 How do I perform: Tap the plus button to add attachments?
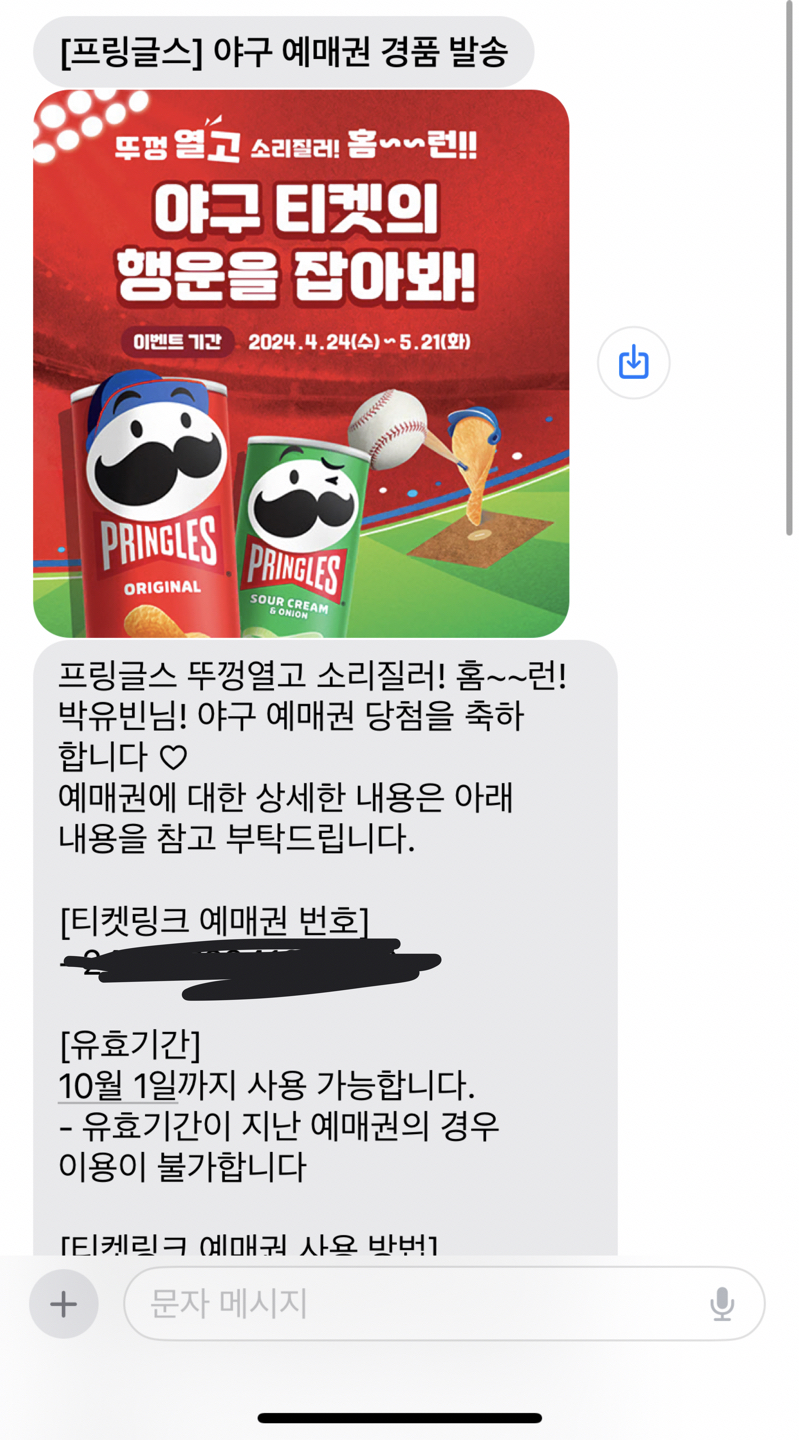[x=64, y=1304]
